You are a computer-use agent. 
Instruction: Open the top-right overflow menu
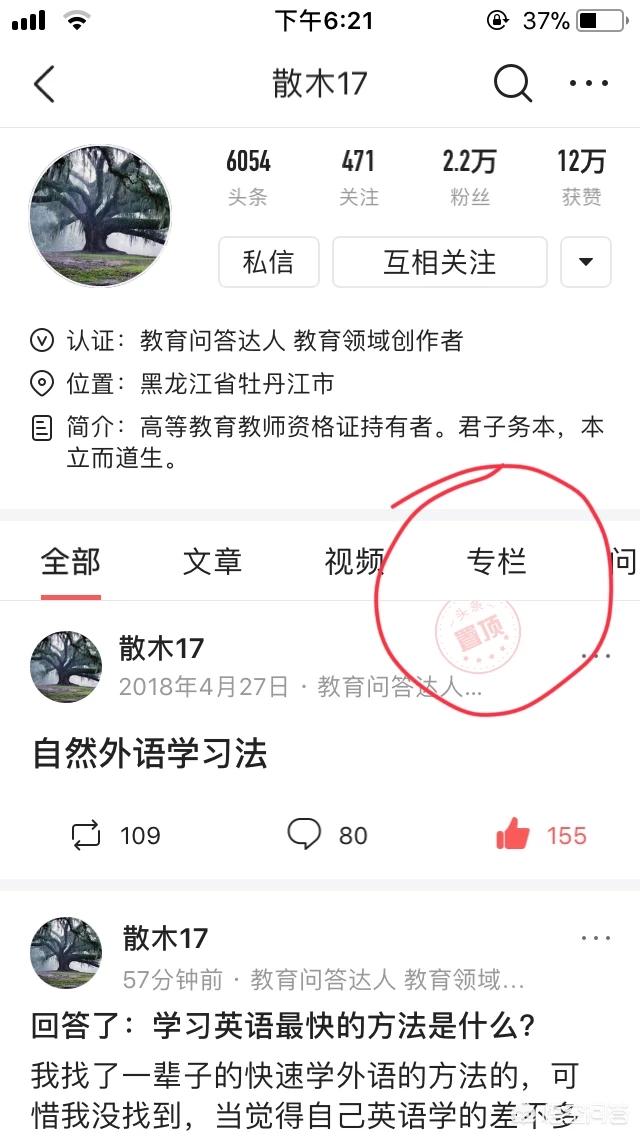[588, 84]
